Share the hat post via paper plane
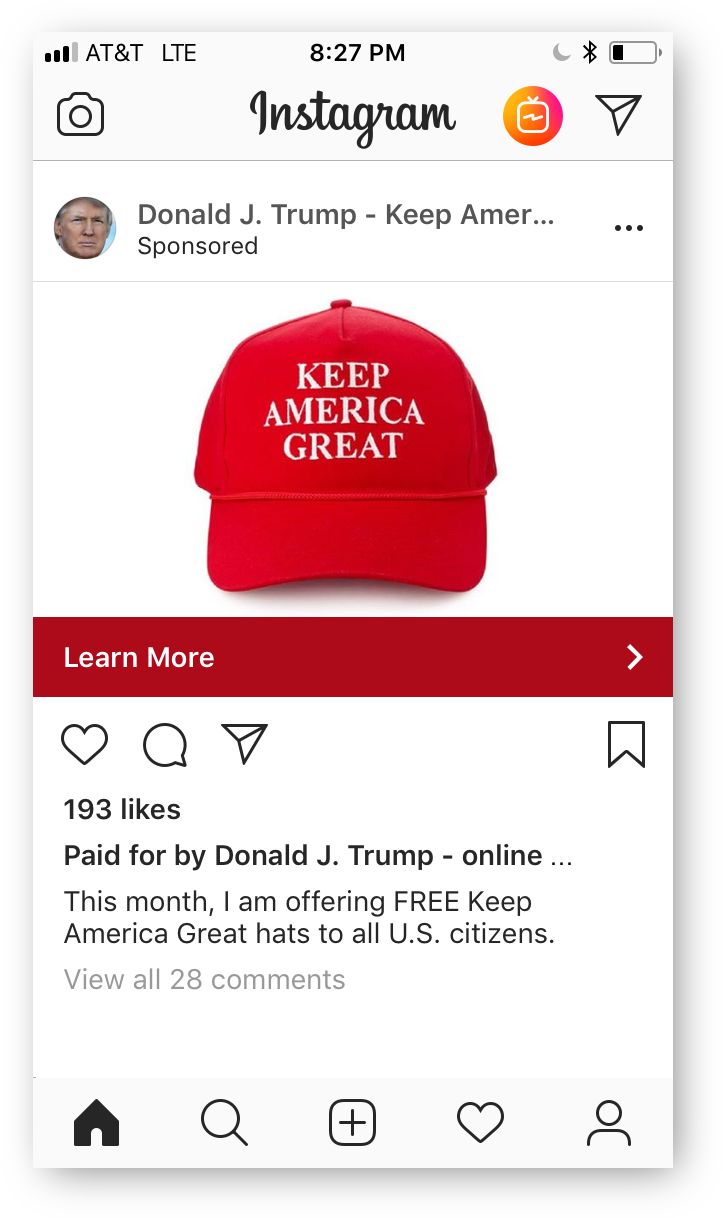 pos(245,744)
